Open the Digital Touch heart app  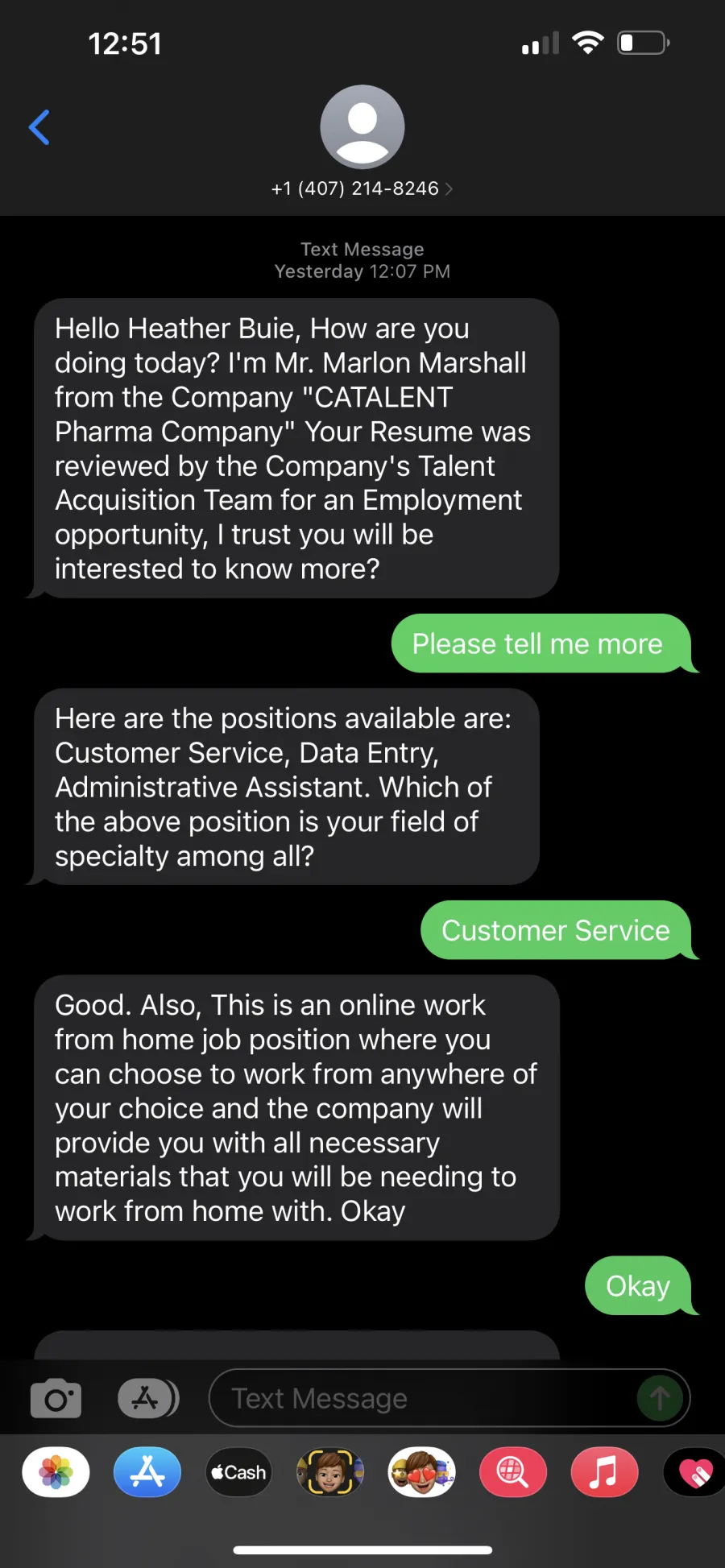[x=694, y=1472]
